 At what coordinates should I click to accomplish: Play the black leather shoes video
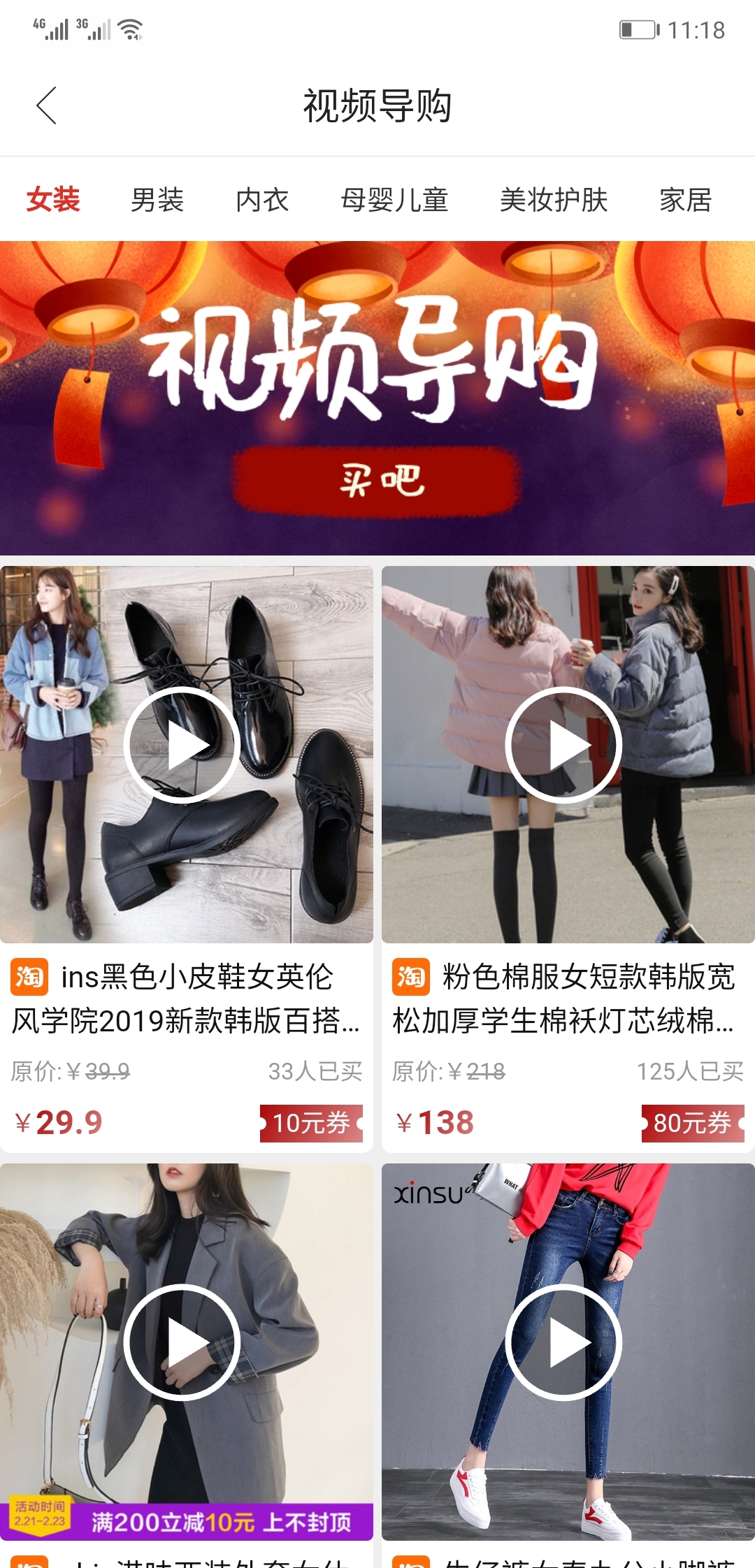[182, 746]
